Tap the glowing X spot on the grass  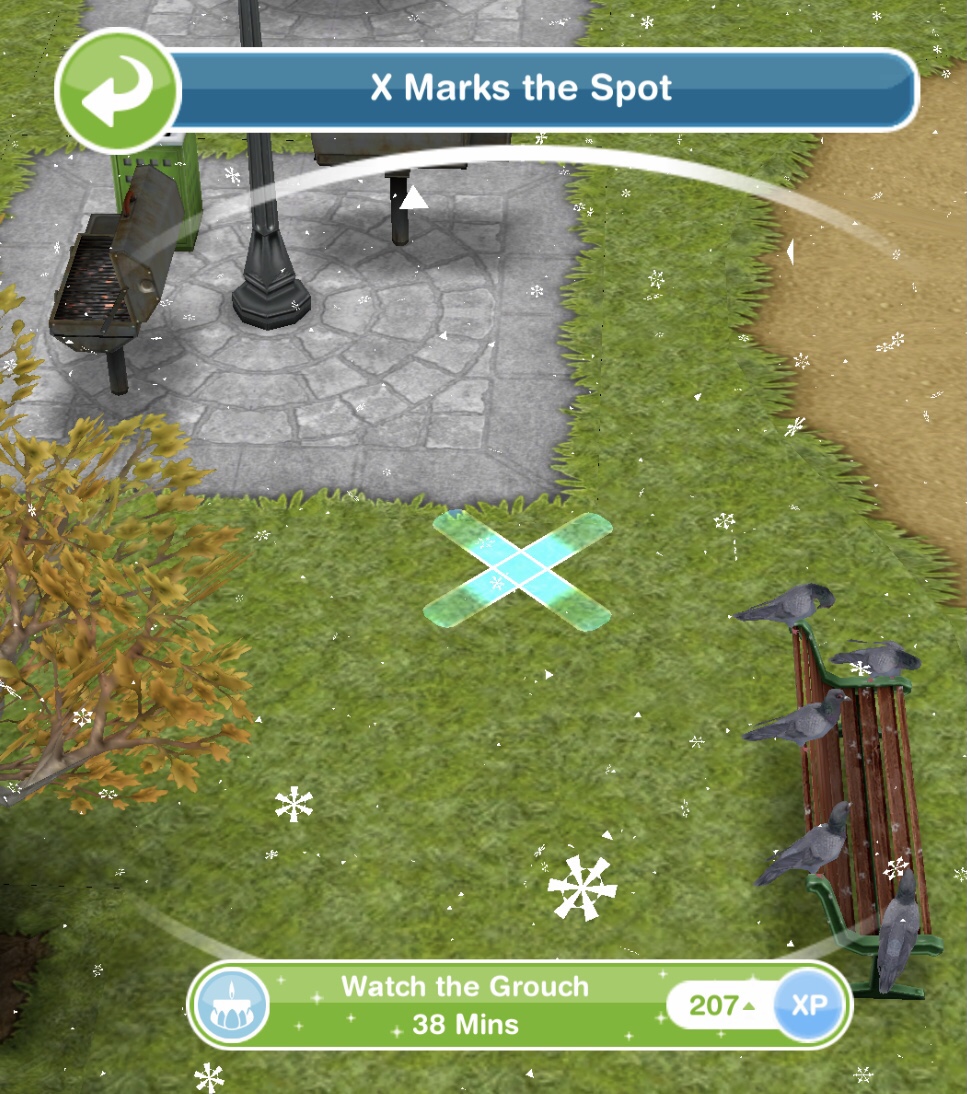click(518, 572)
